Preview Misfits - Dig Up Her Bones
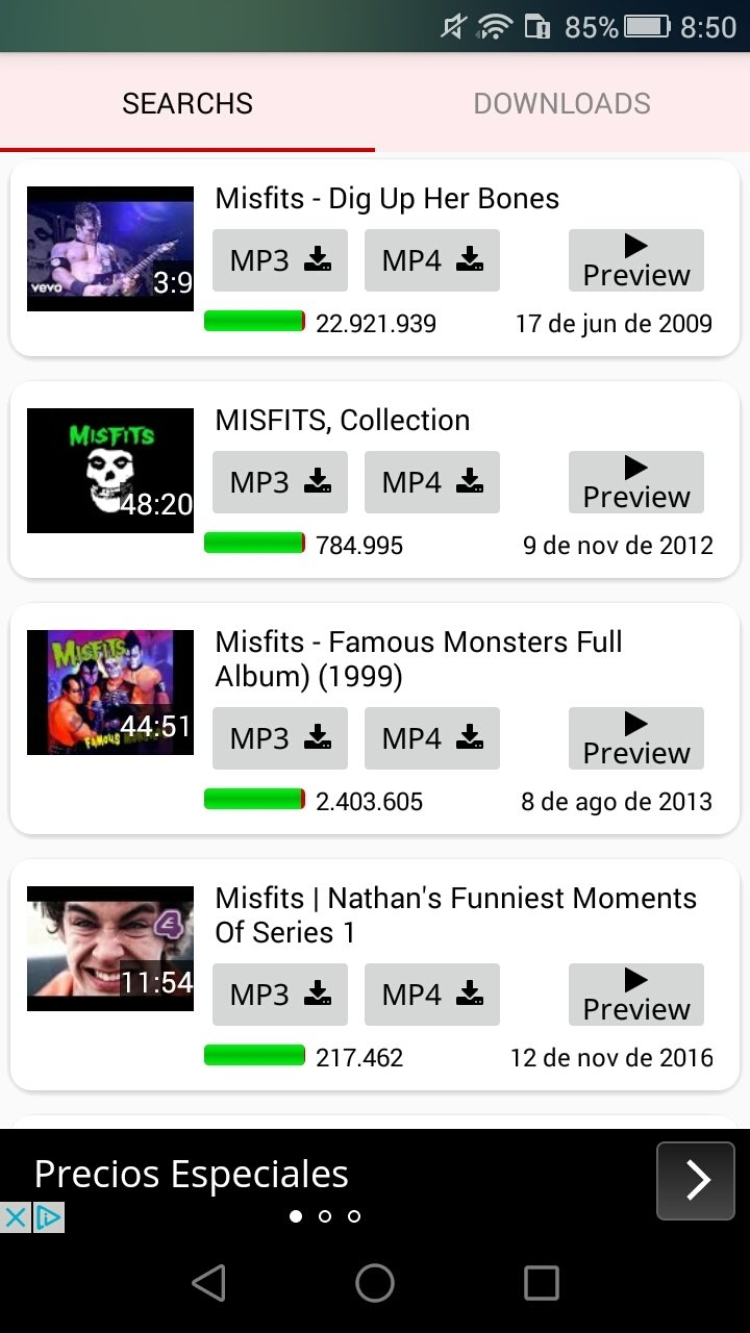The height and width of the screenshot is (1333, 750). [x=636, y=261]
